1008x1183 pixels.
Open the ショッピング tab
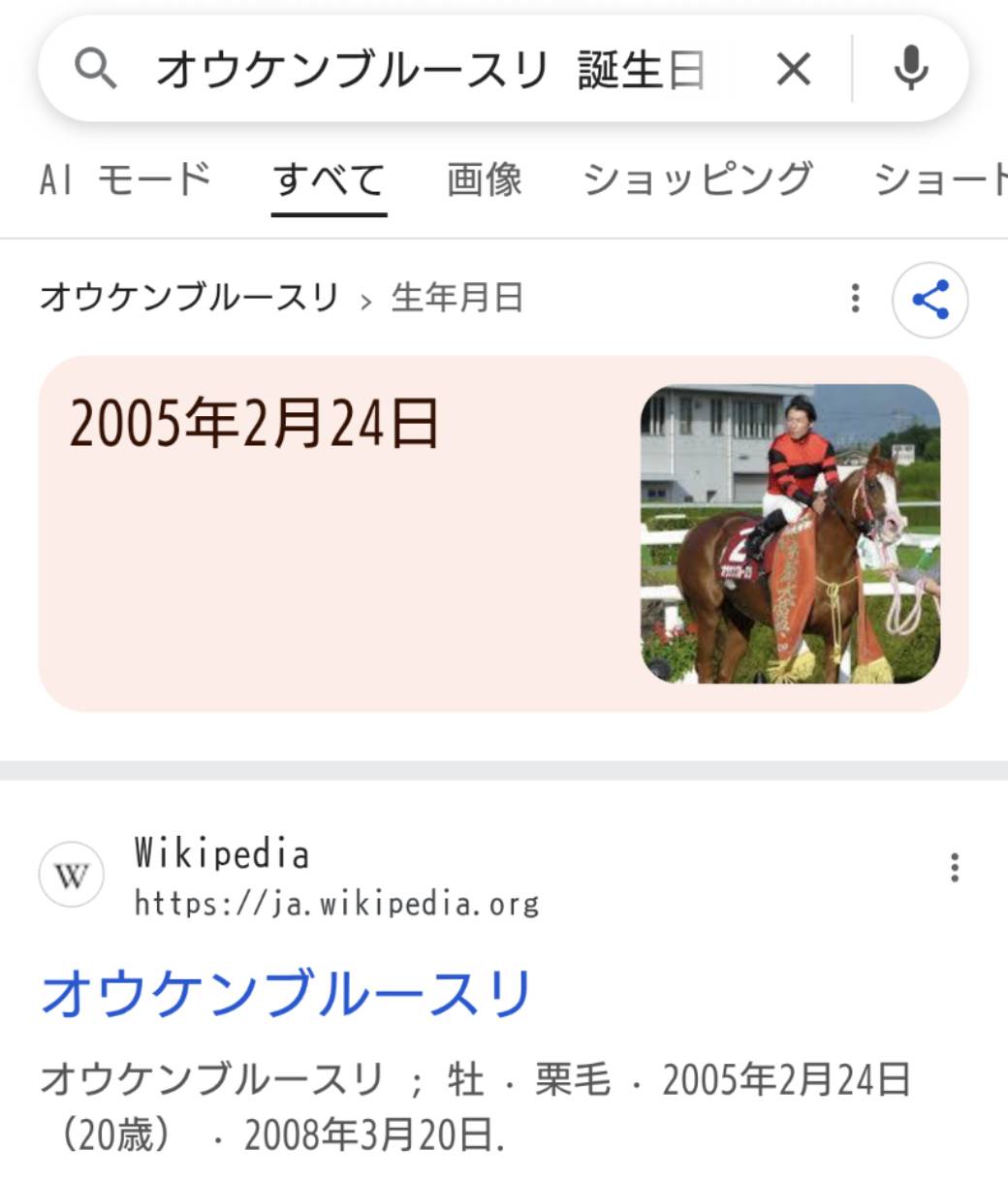(x=697, y=180)
